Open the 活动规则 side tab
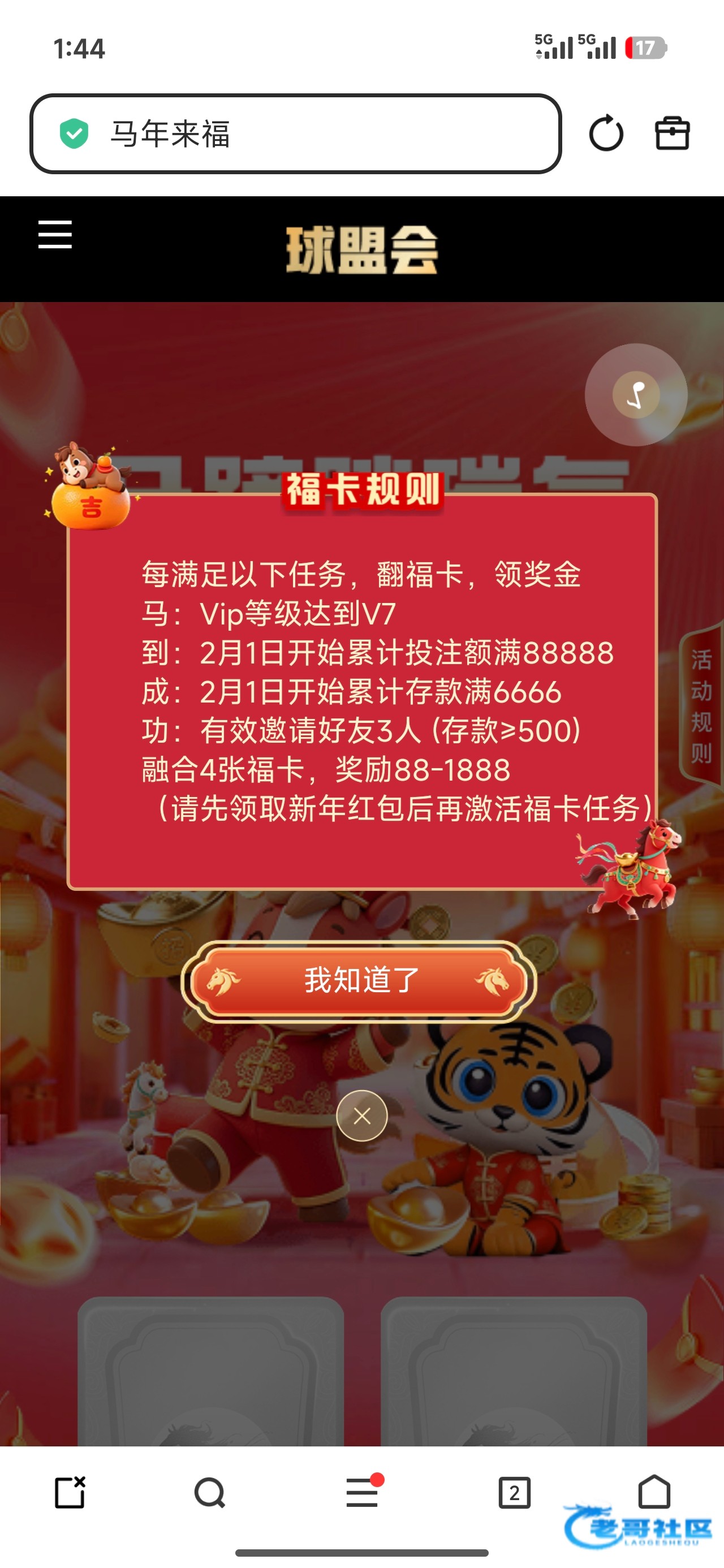This screenshot has width=724, height=1568. (x=700, y=707)
